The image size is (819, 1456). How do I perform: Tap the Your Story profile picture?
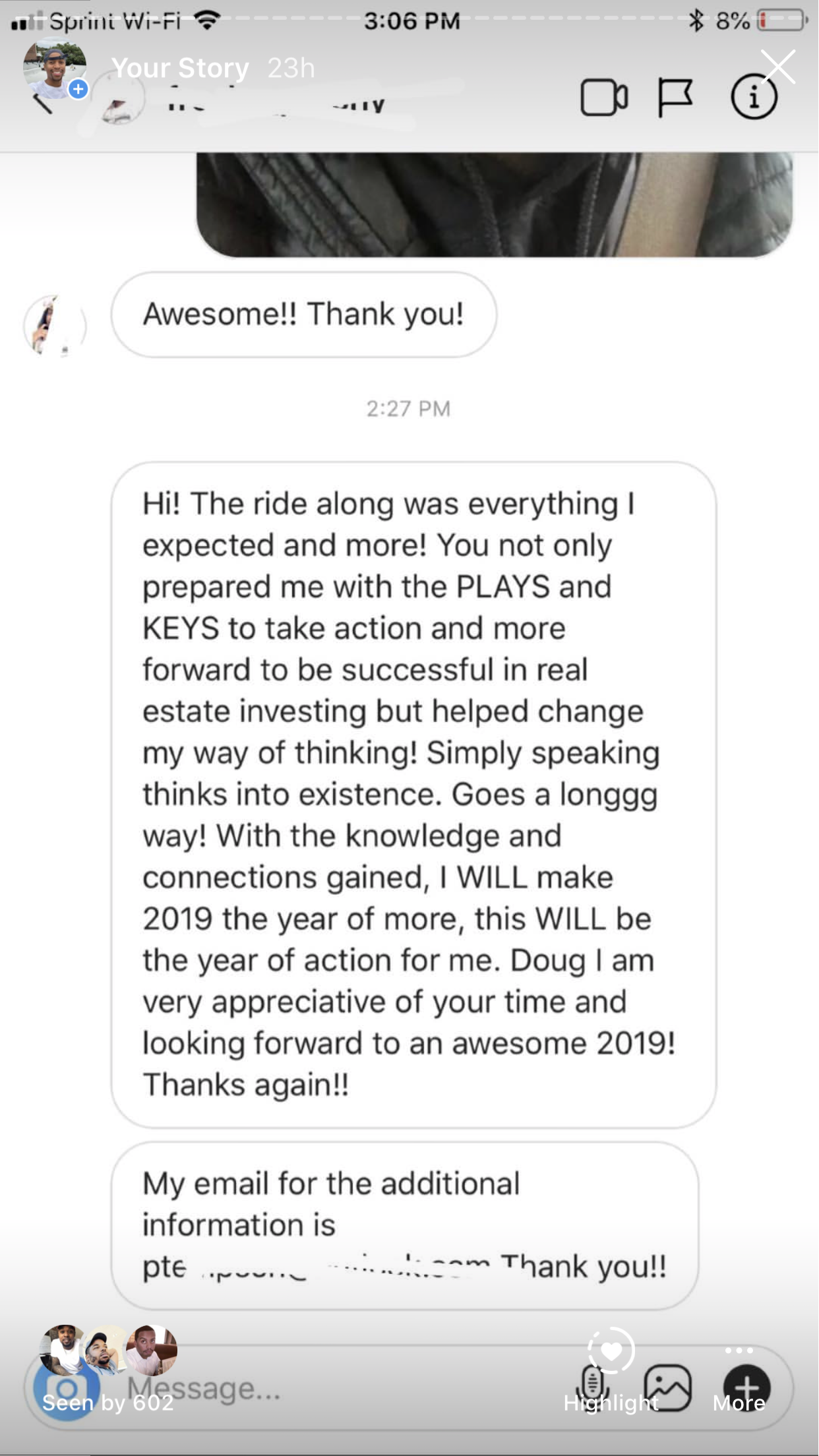tap(54, 68)
